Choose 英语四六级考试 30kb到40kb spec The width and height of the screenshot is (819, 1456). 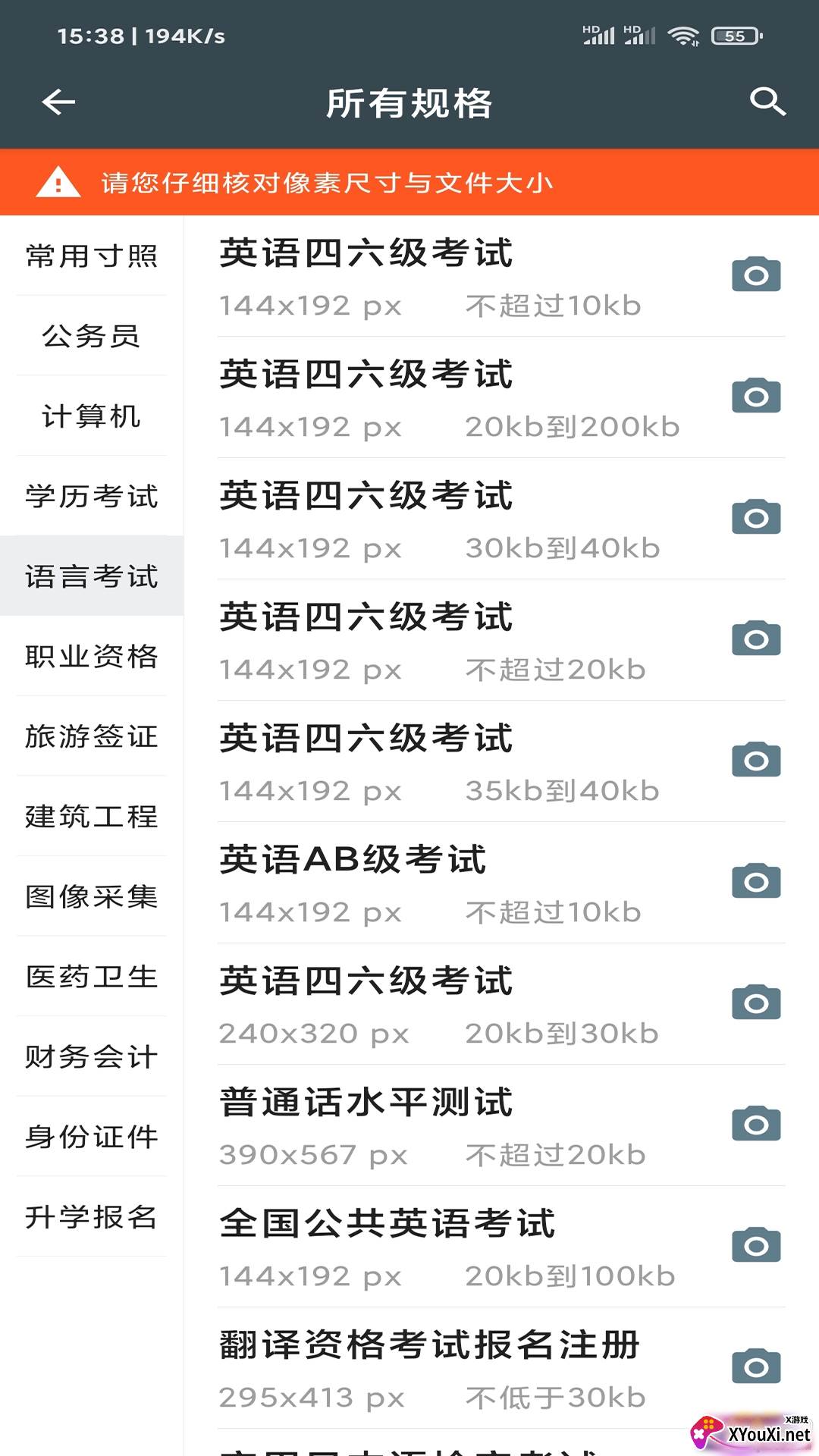point(455,519)
